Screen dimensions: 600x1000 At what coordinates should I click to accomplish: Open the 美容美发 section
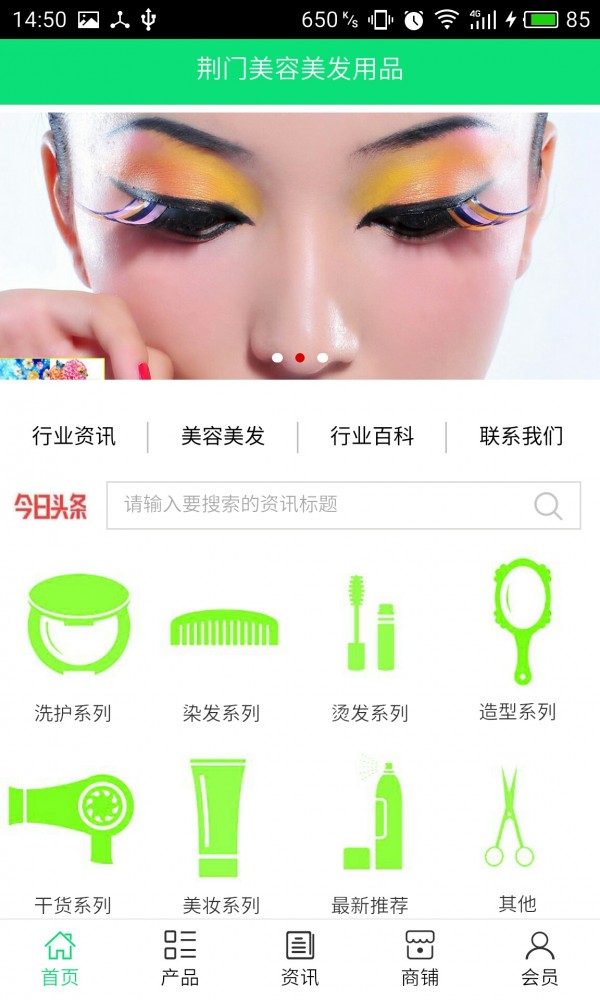pos(223,436)
